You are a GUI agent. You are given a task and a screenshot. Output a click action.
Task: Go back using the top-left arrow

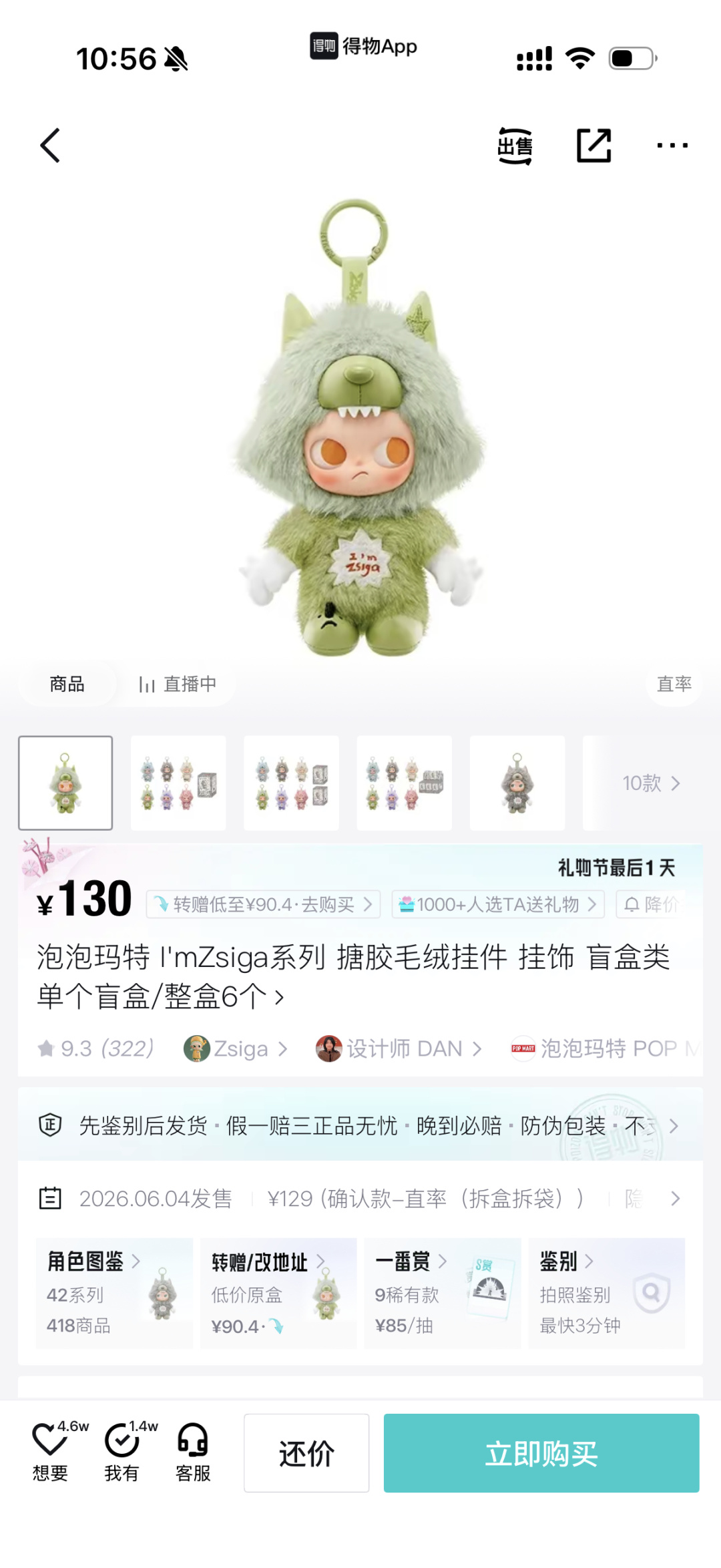pyautogui.click(x=50, y=146)
